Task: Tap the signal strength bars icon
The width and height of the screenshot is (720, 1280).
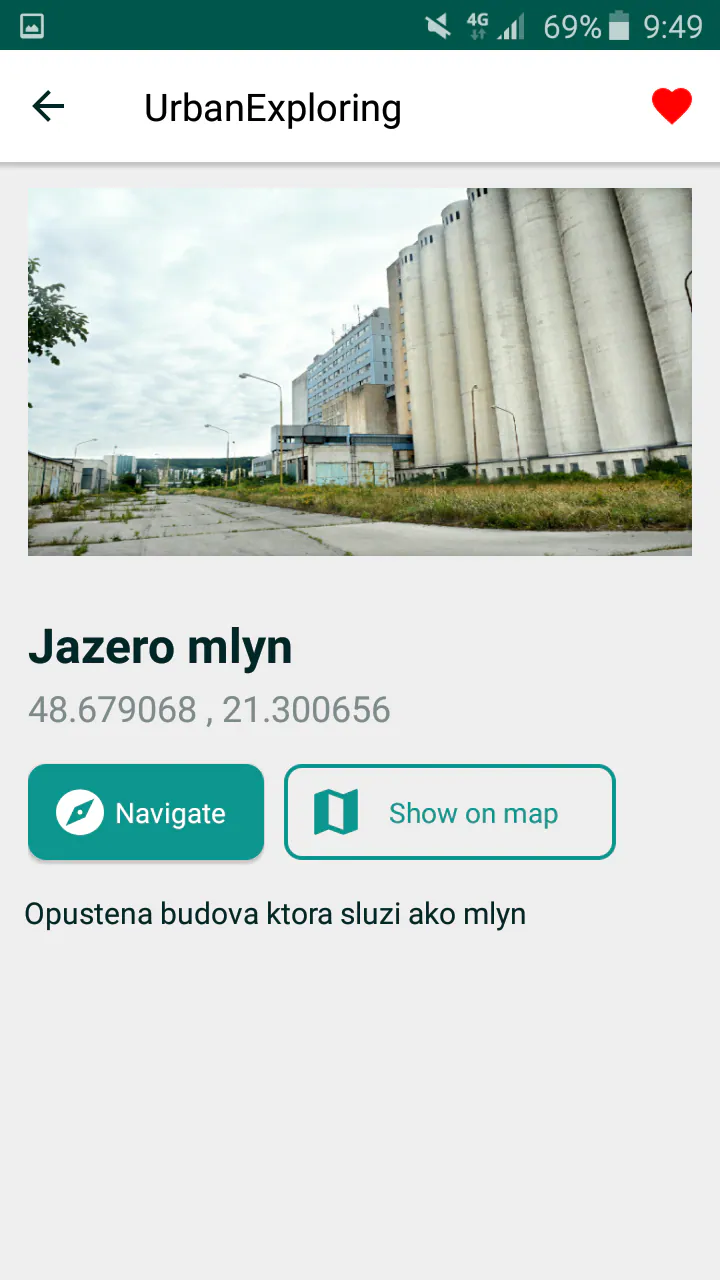Action: point(510,26)
